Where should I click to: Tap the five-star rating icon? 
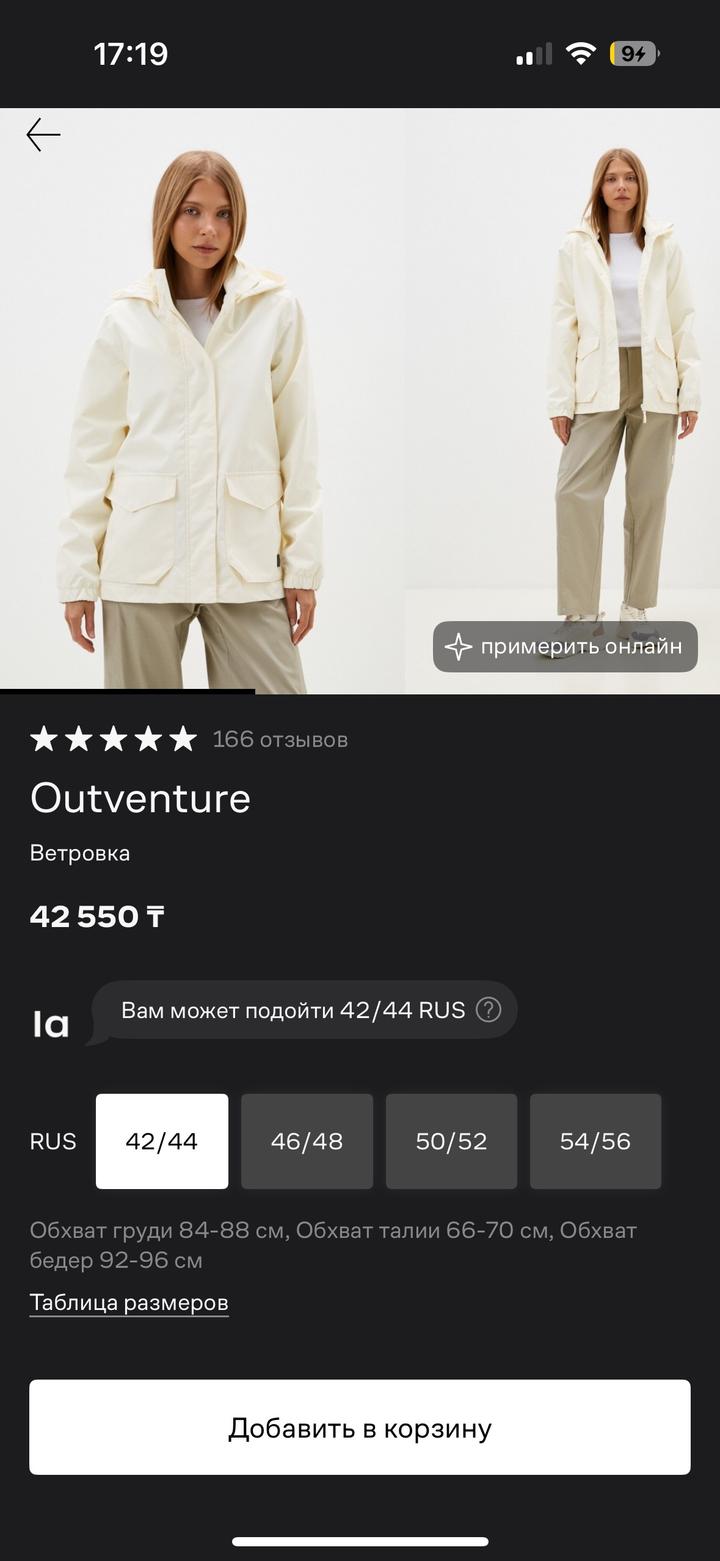click(x=112, y=739)
